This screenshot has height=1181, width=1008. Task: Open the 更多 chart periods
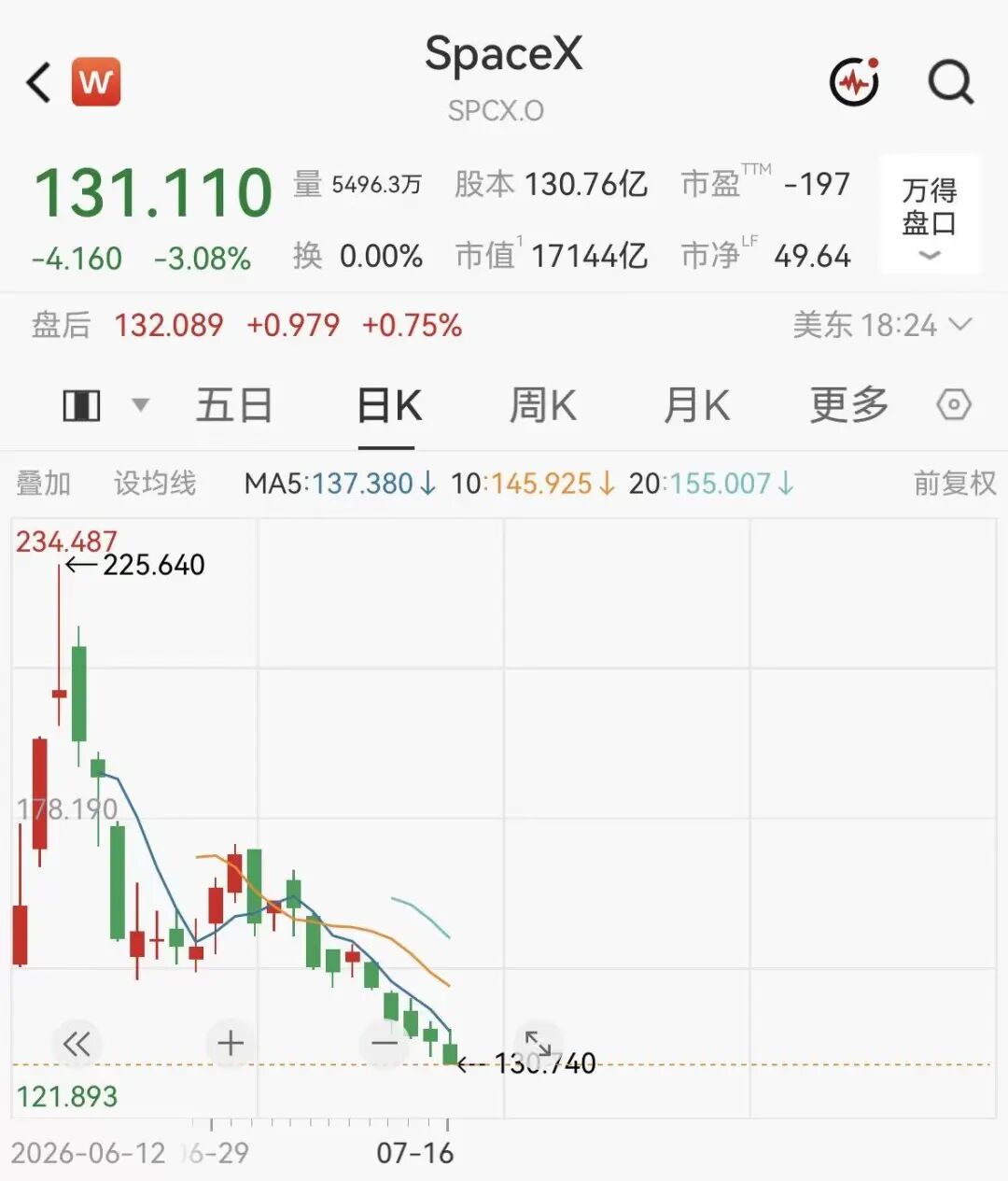(848, 405)
